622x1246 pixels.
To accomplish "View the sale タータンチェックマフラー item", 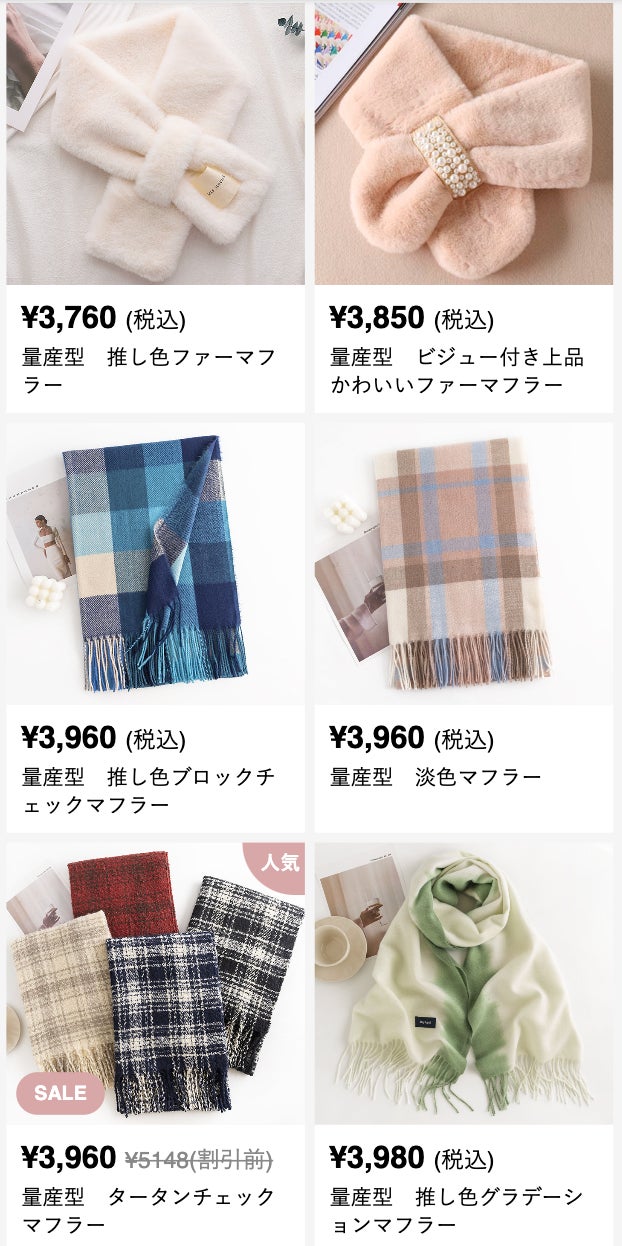I will pos(155,985).
